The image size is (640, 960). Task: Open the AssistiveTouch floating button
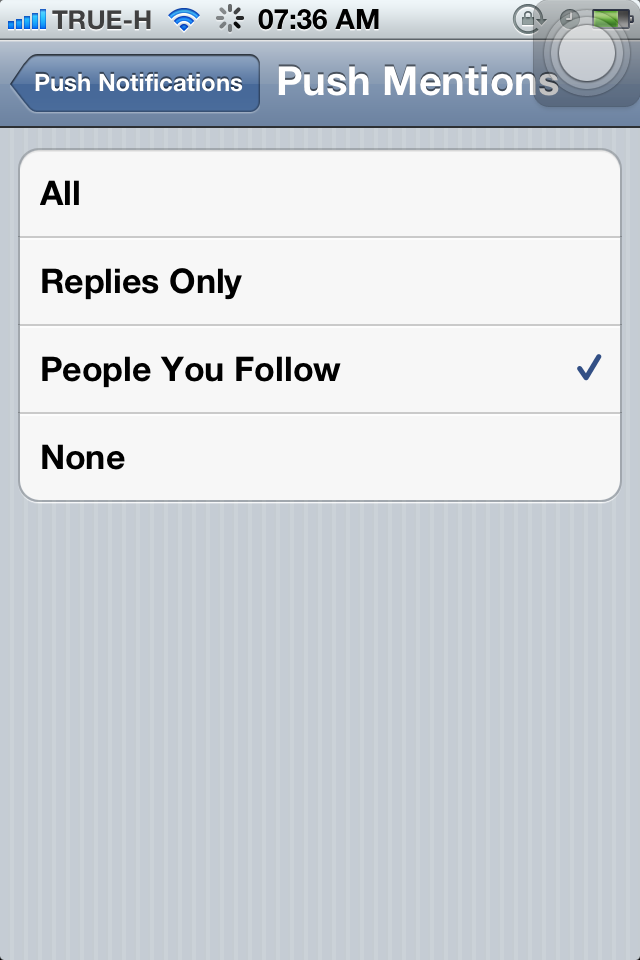click(587, 54)
